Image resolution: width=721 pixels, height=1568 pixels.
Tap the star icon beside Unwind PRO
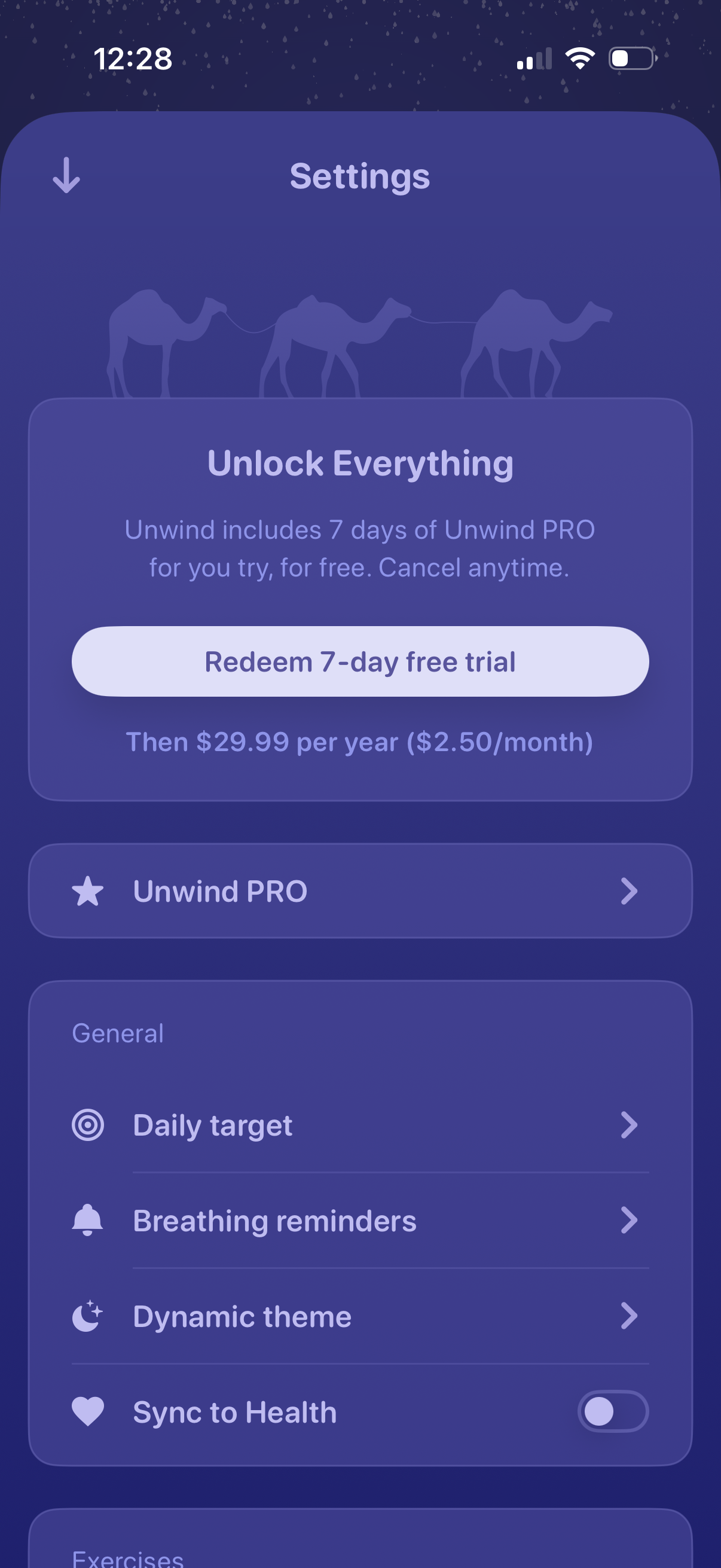(88, 890)
